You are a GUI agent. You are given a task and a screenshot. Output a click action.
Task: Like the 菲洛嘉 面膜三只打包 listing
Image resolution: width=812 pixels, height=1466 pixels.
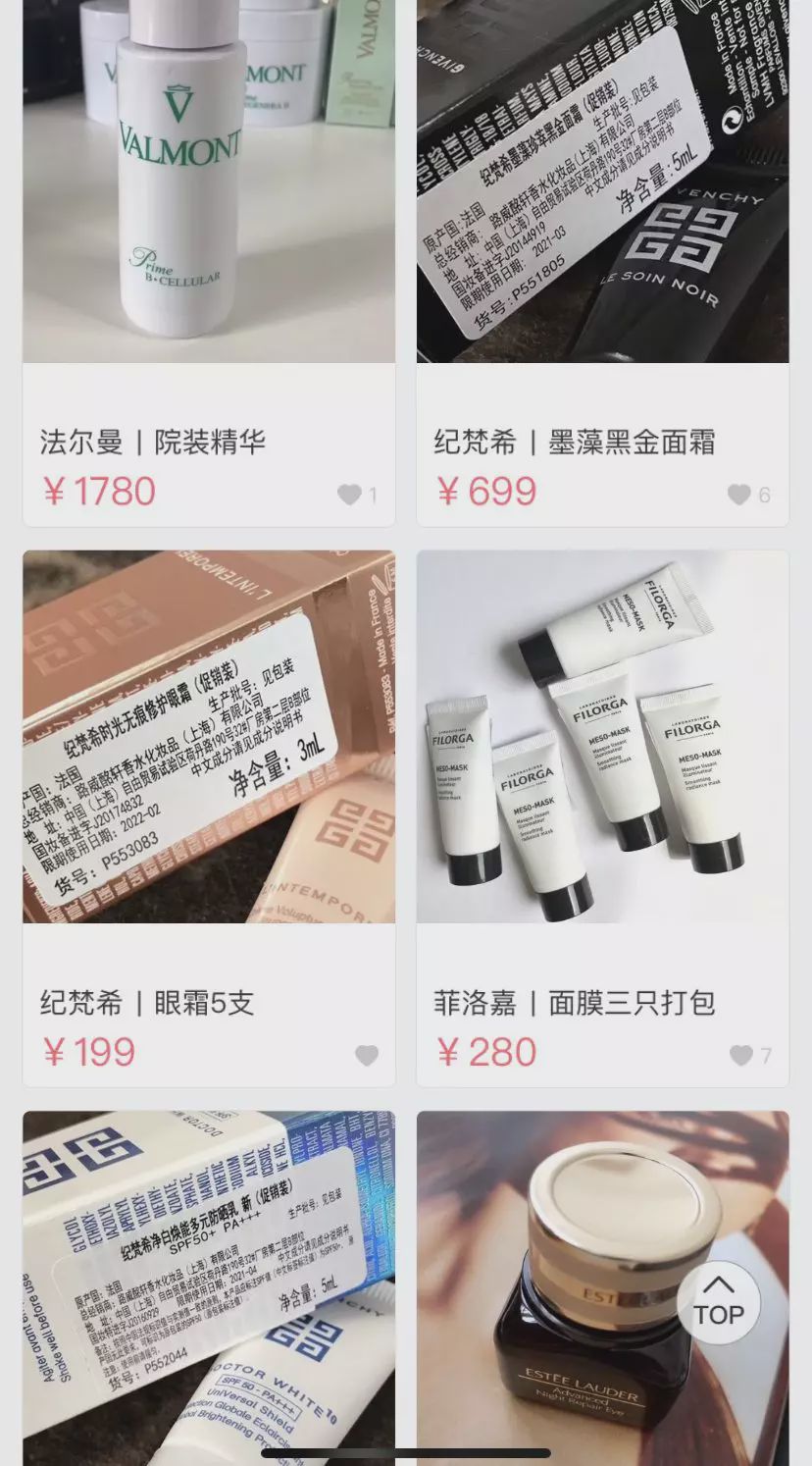pyautogui.click(x=741, y=1056)
